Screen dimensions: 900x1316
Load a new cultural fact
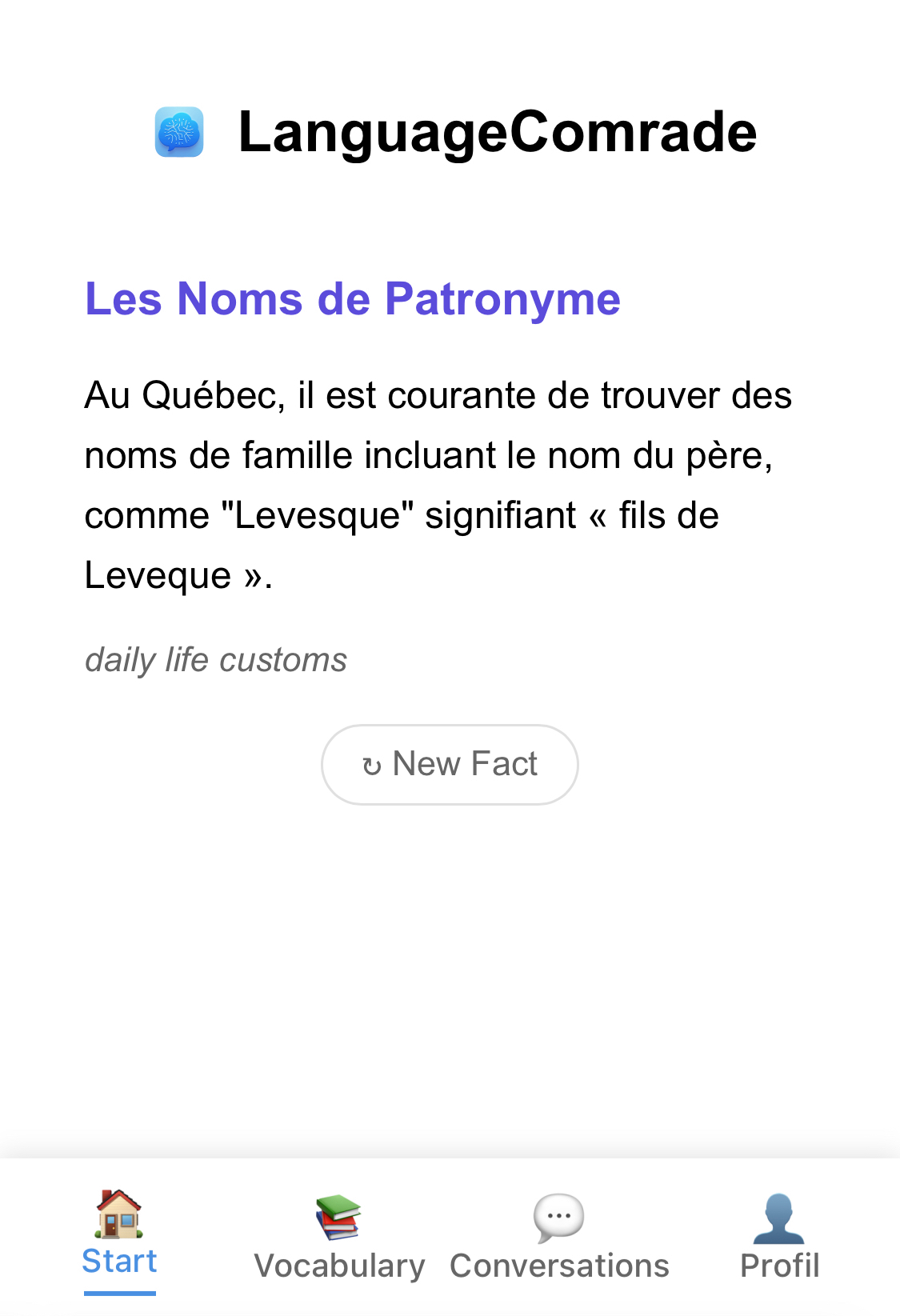(450, 764)
